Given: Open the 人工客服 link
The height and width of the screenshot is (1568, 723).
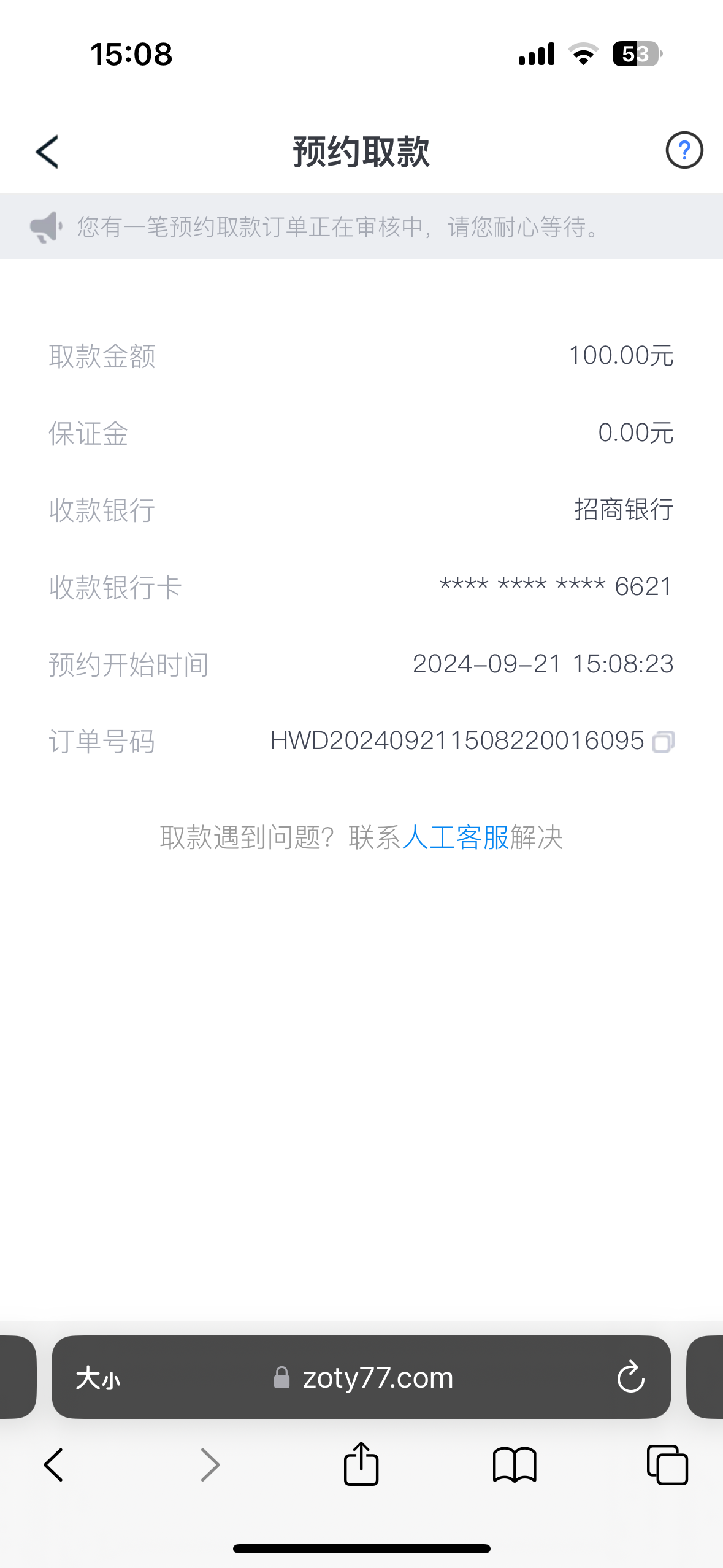Looking at the screenshot, I should tap(455, 837).
